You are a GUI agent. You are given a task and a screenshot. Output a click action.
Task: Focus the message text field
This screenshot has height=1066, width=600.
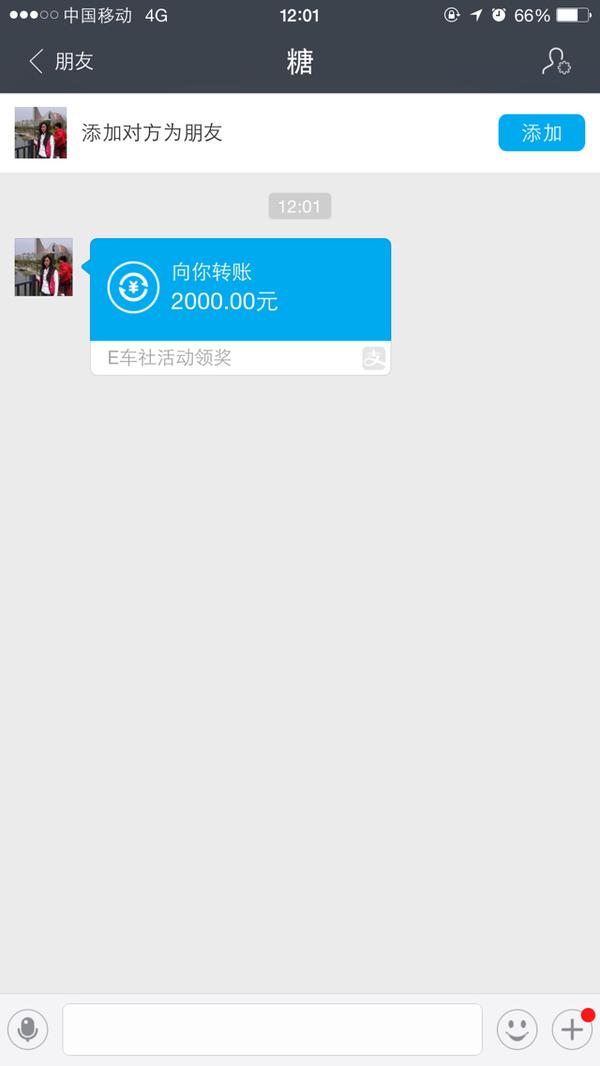click(x=272, y=1029)
